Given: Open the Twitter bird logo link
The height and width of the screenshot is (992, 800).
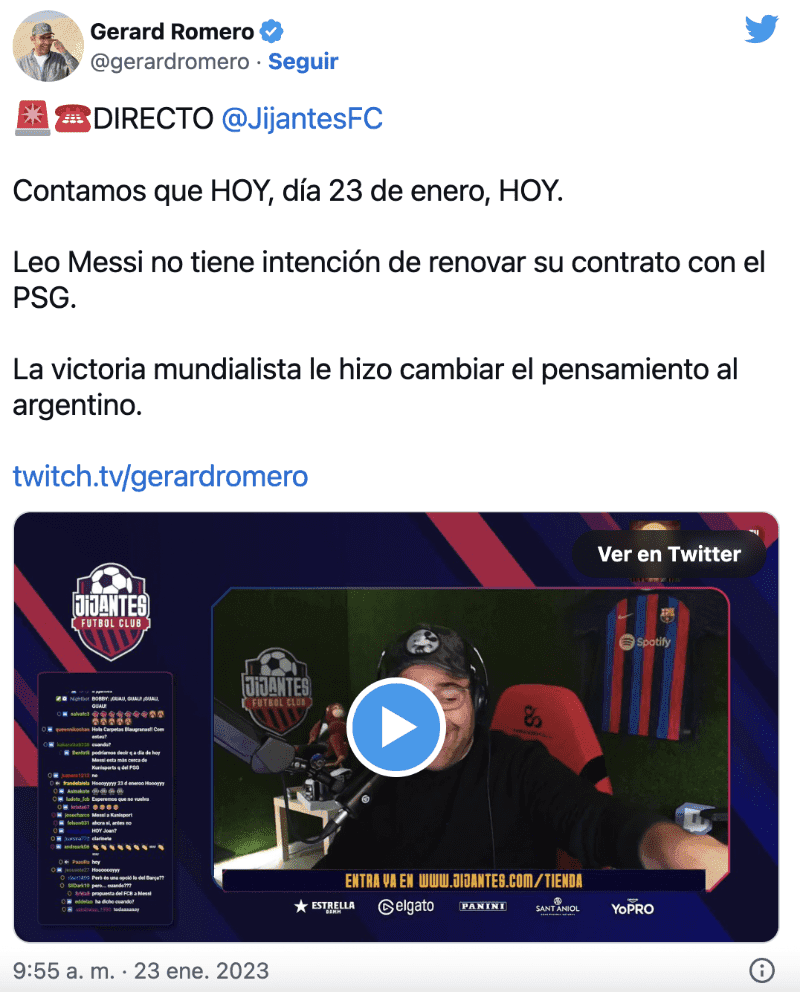Looking at the screenshot, I should (761, 30).
